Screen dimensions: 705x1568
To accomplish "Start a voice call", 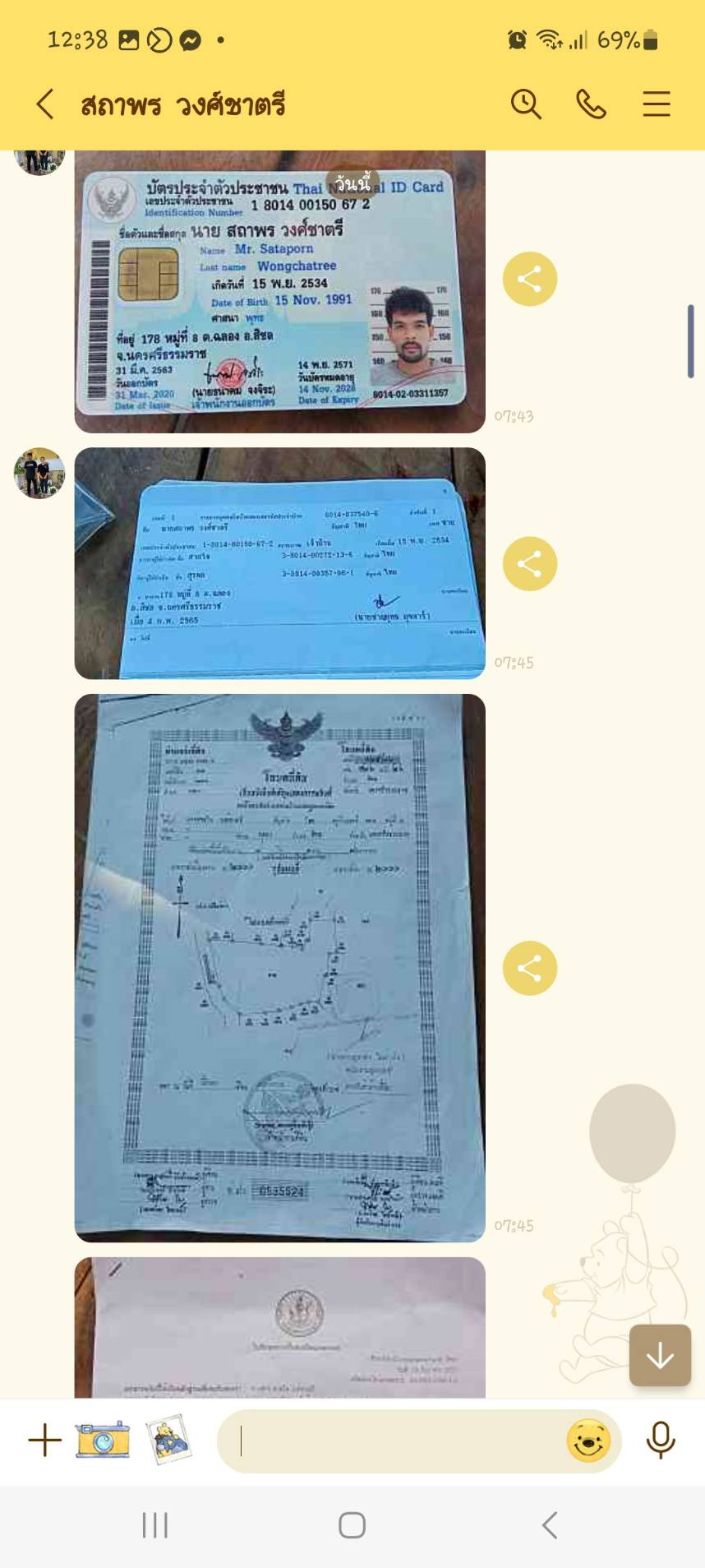I will click(x=591, y=104).
